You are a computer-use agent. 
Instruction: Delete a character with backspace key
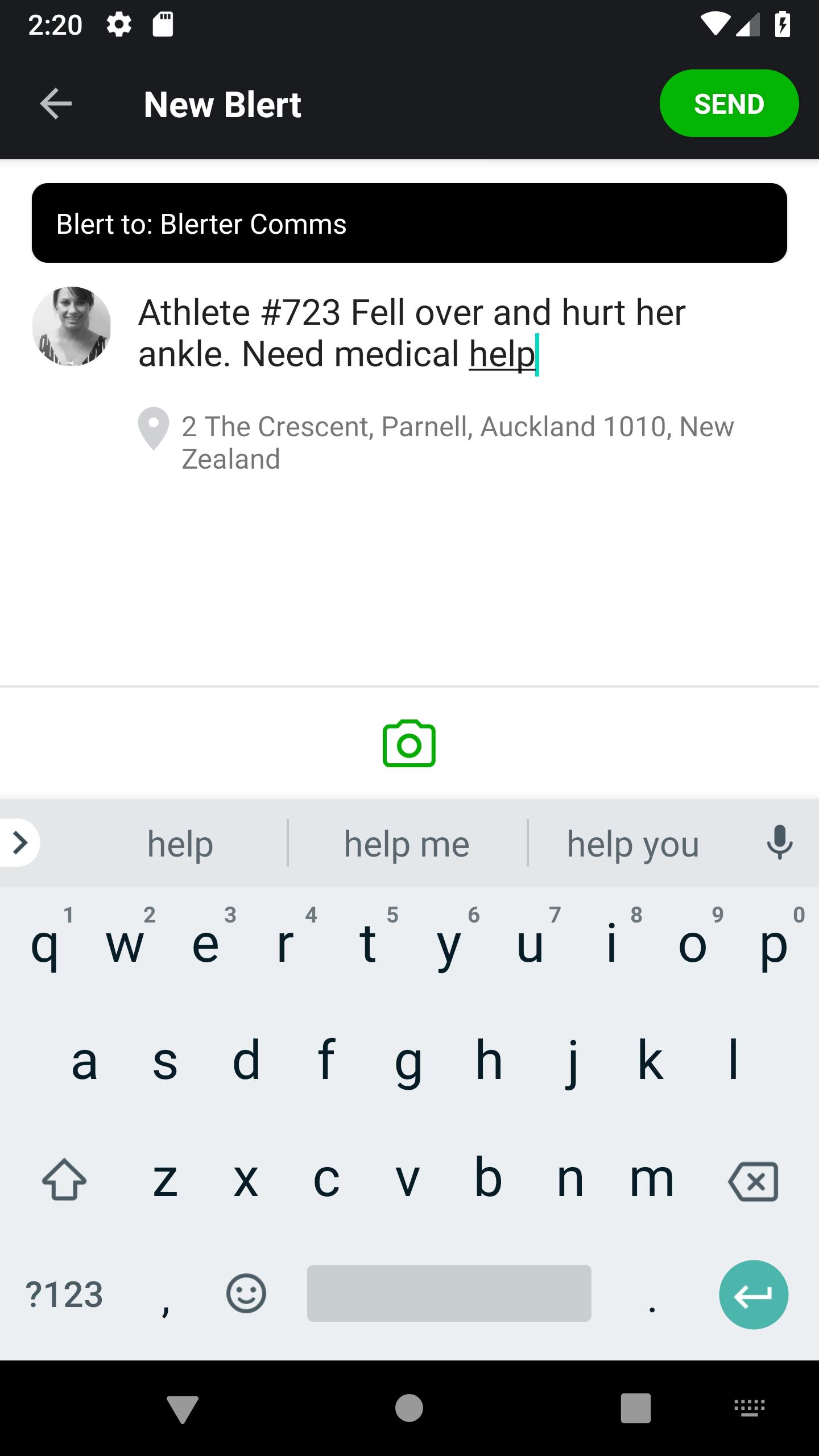point(753,1182)
